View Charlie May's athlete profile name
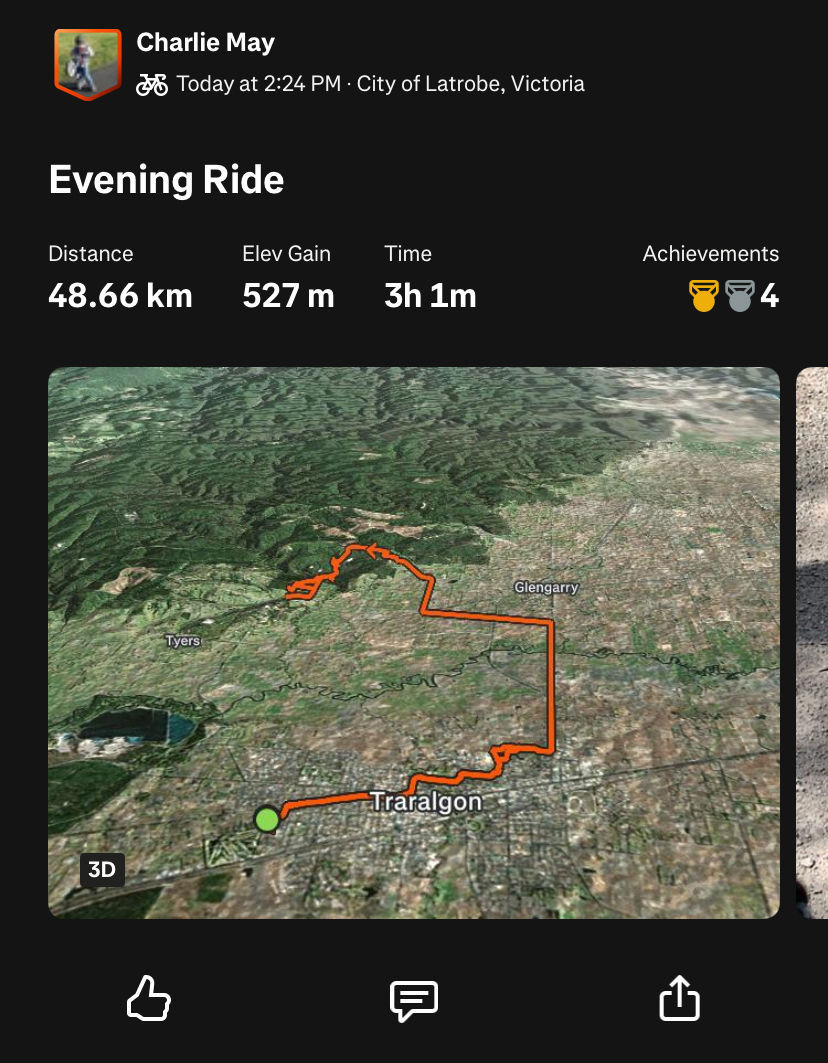The width and height of the screenshot is (828, 1063). 205,43
